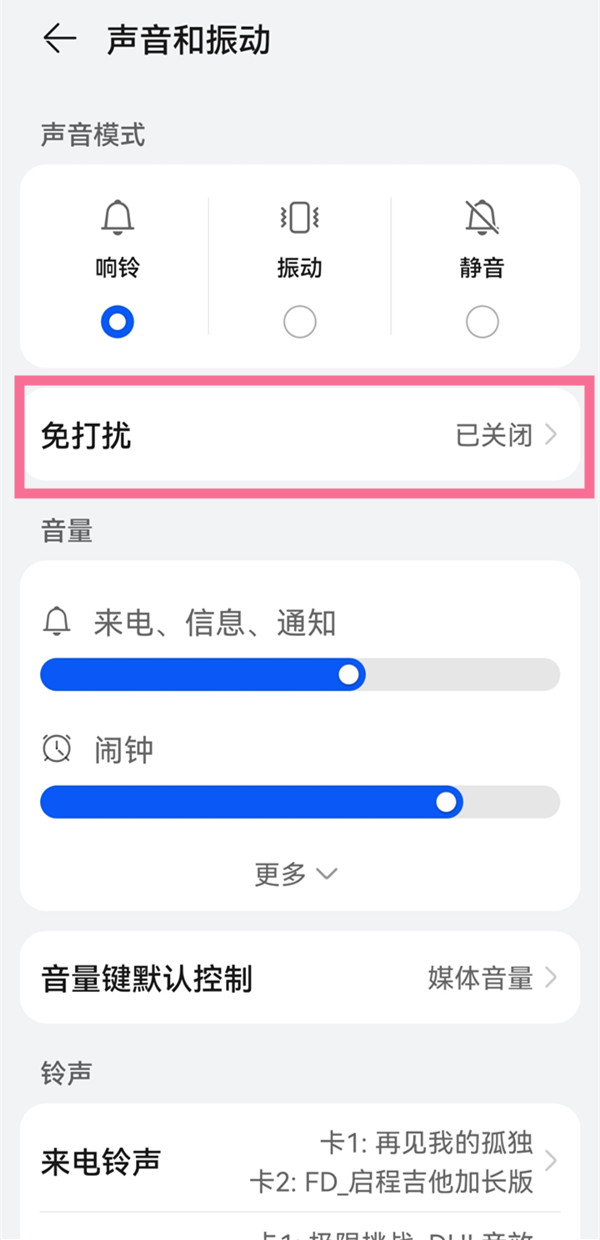The image size is (600, 1240).
Task: Open 来电铃声 ringtone settings
Action: [300, 1161]
